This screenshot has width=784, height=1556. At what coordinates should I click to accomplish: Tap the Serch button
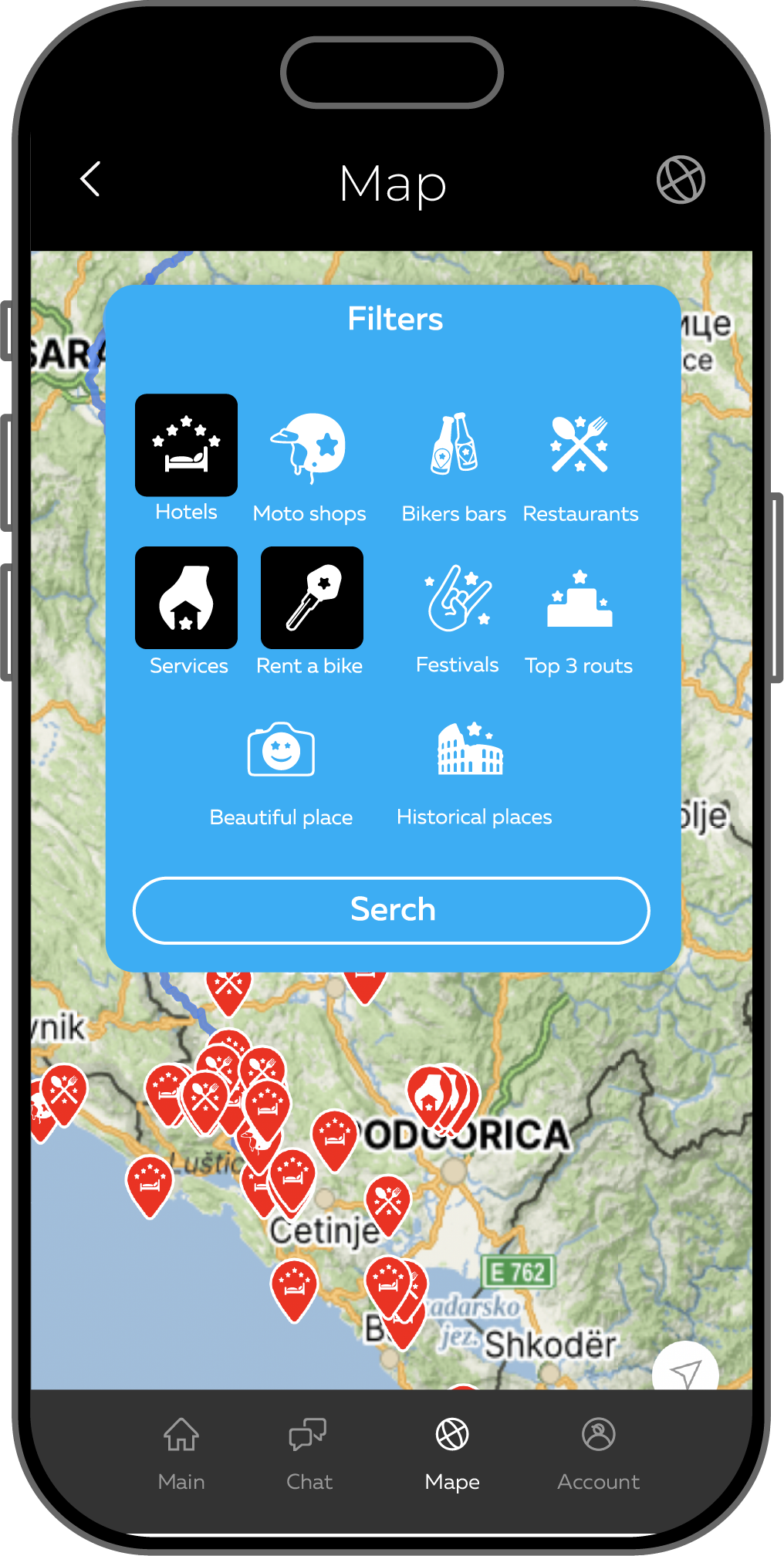click(392, 910)
